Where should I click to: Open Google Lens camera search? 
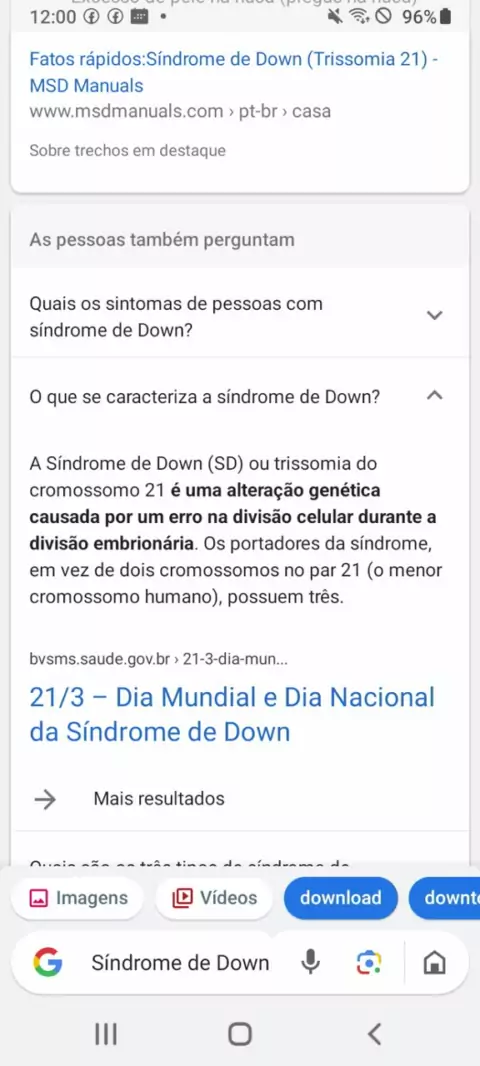[x=368, y=963]
